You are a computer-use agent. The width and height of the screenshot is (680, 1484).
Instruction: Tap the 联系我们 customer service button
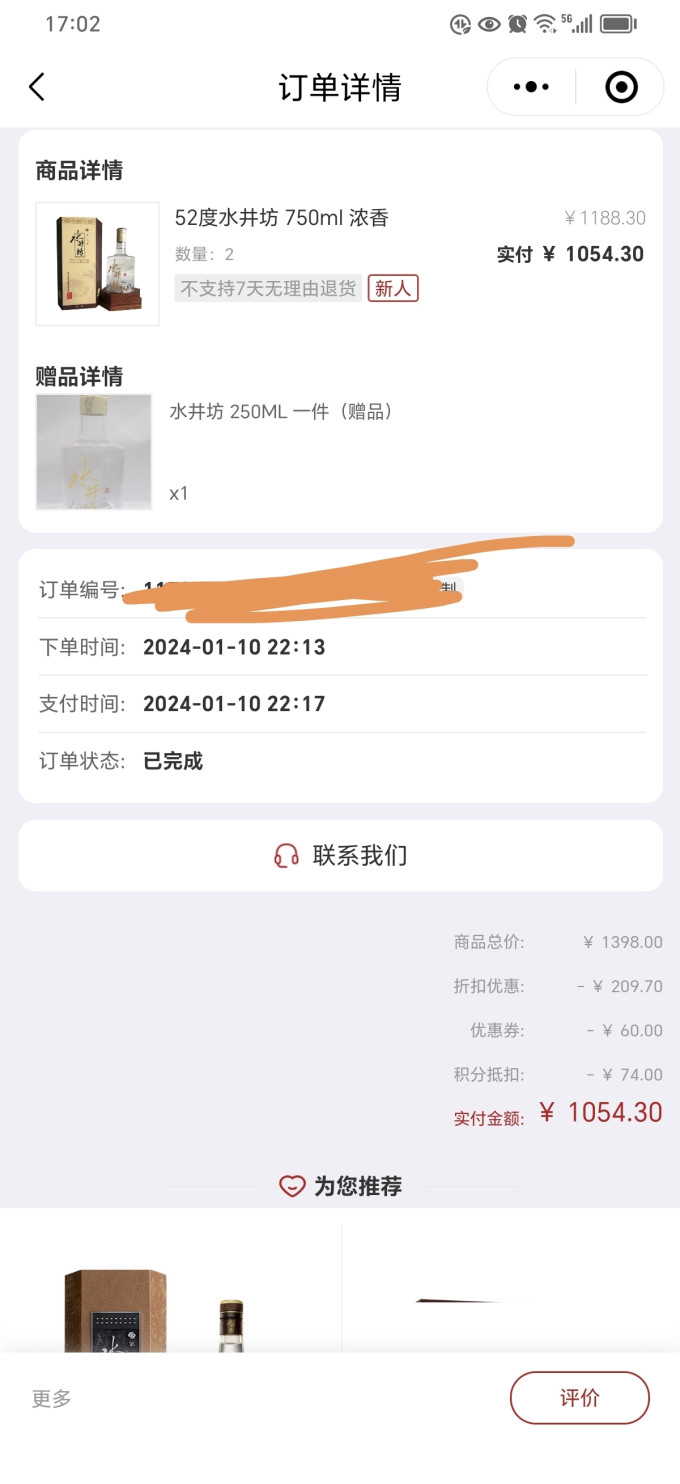340,856
